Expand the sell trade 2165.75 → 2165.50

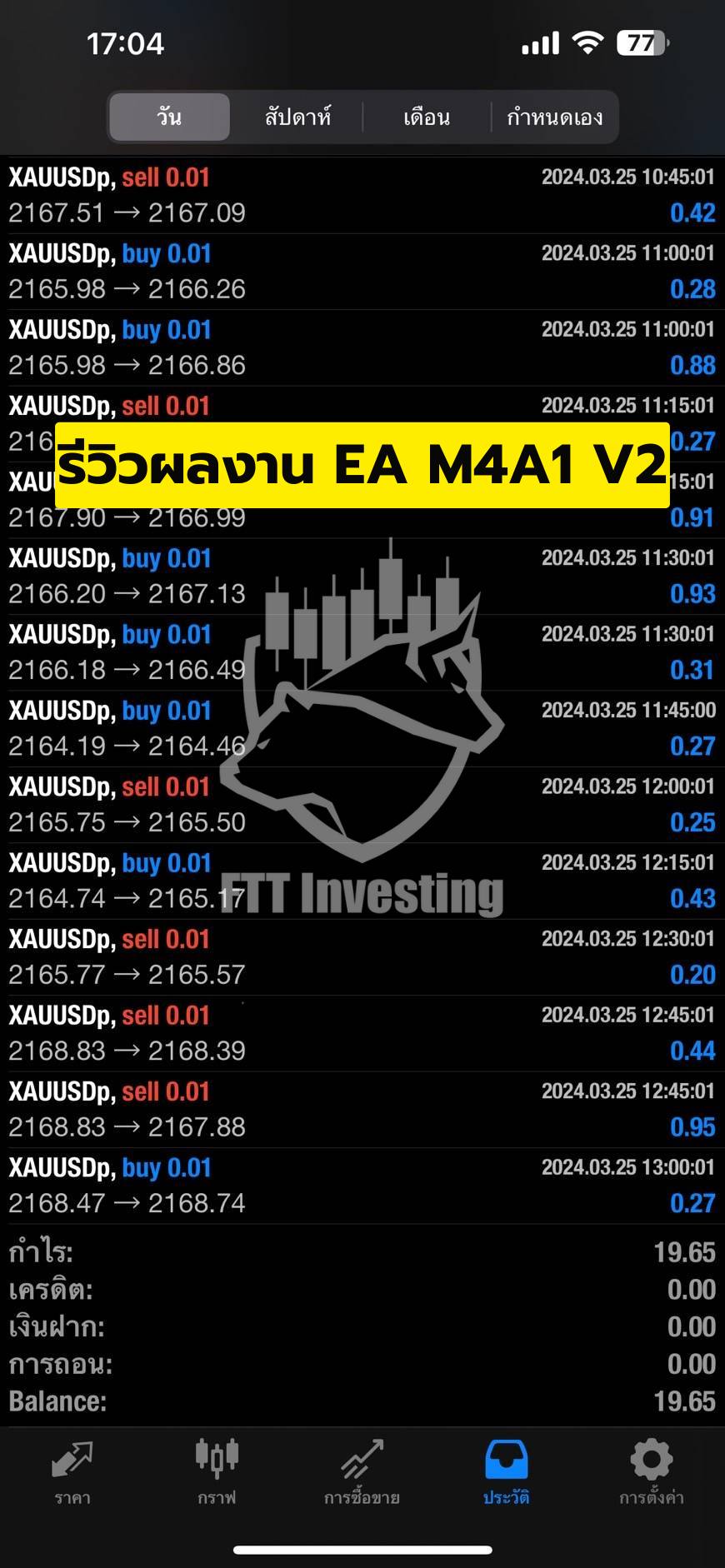tap(362, 805)
